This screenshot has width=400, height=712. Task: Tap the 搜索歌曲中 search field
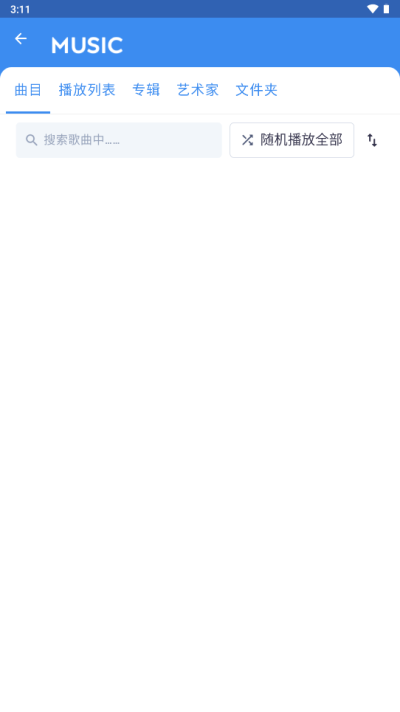coord(119,140)
